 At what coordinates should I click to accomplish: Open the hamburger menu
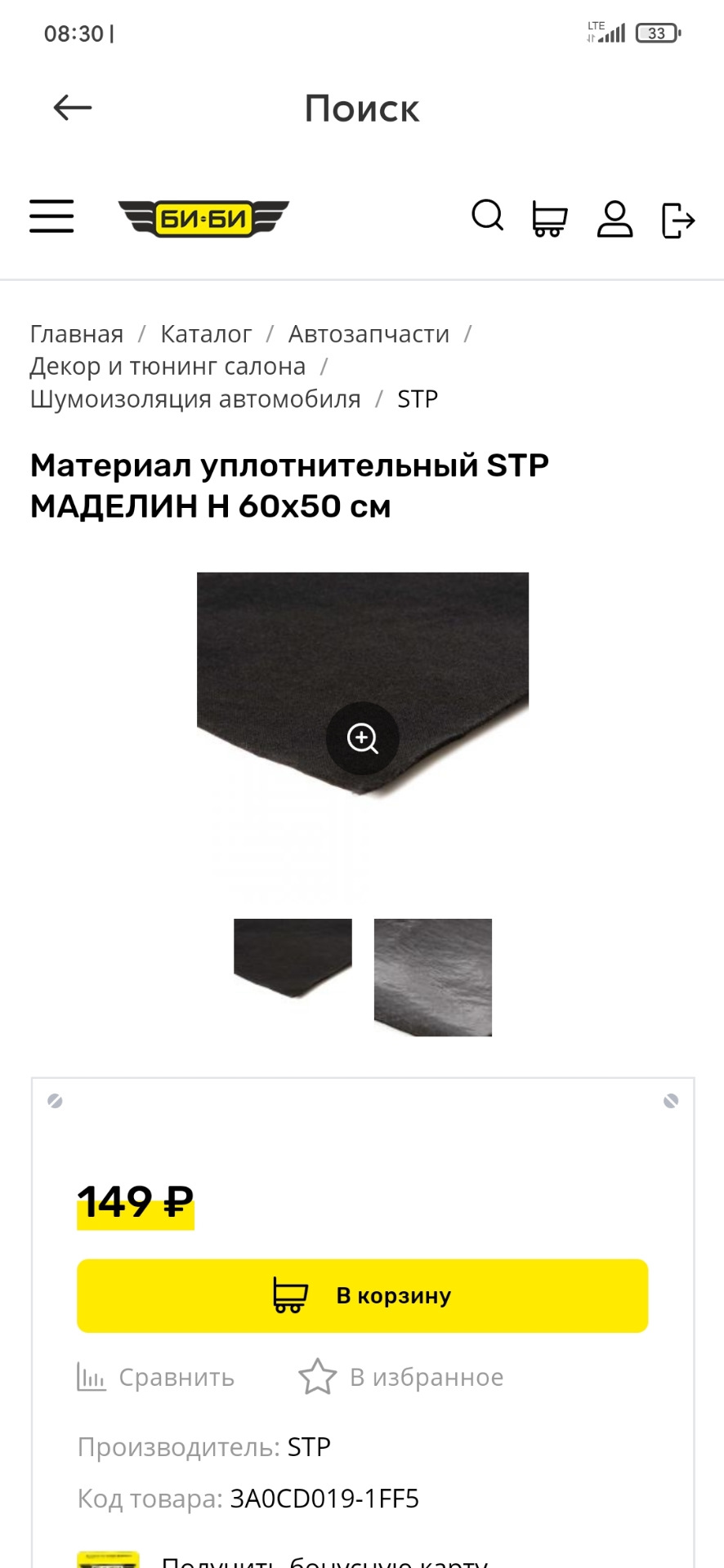(51, 216)
